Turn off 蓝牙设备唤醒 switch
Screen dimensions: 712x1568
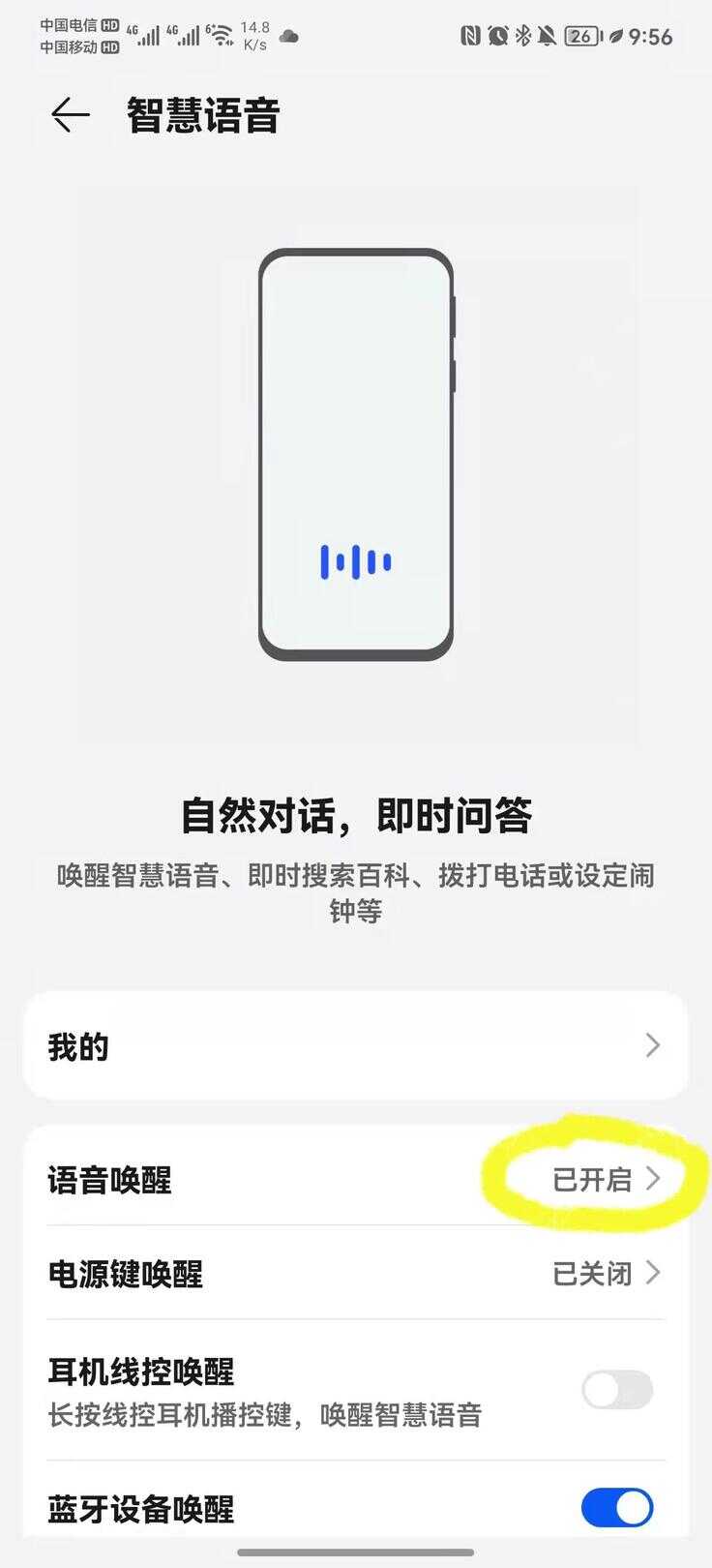coord(617,1507)
